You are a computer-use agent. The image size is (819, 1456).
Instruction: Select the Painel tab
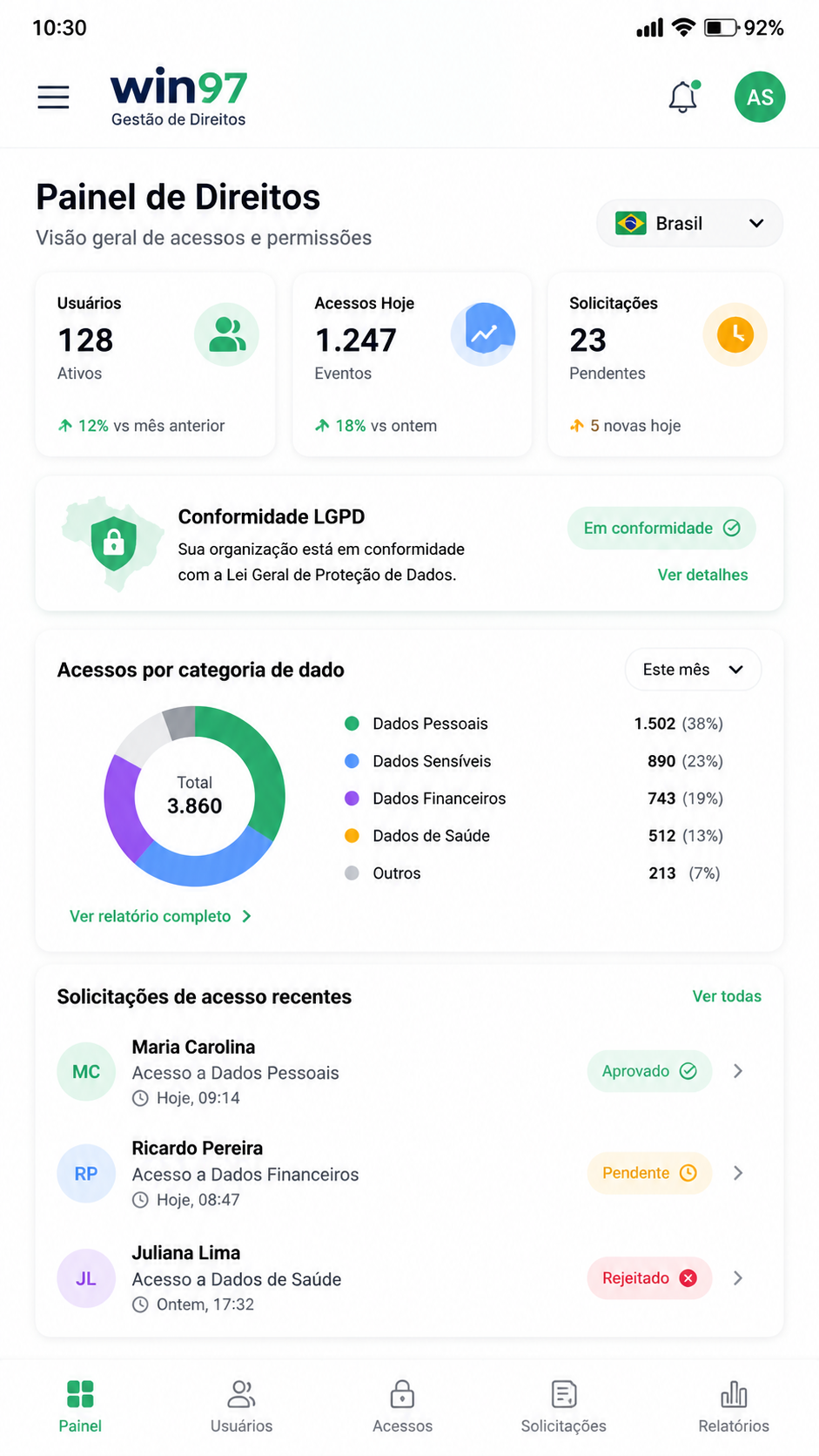coord(80,1406)
